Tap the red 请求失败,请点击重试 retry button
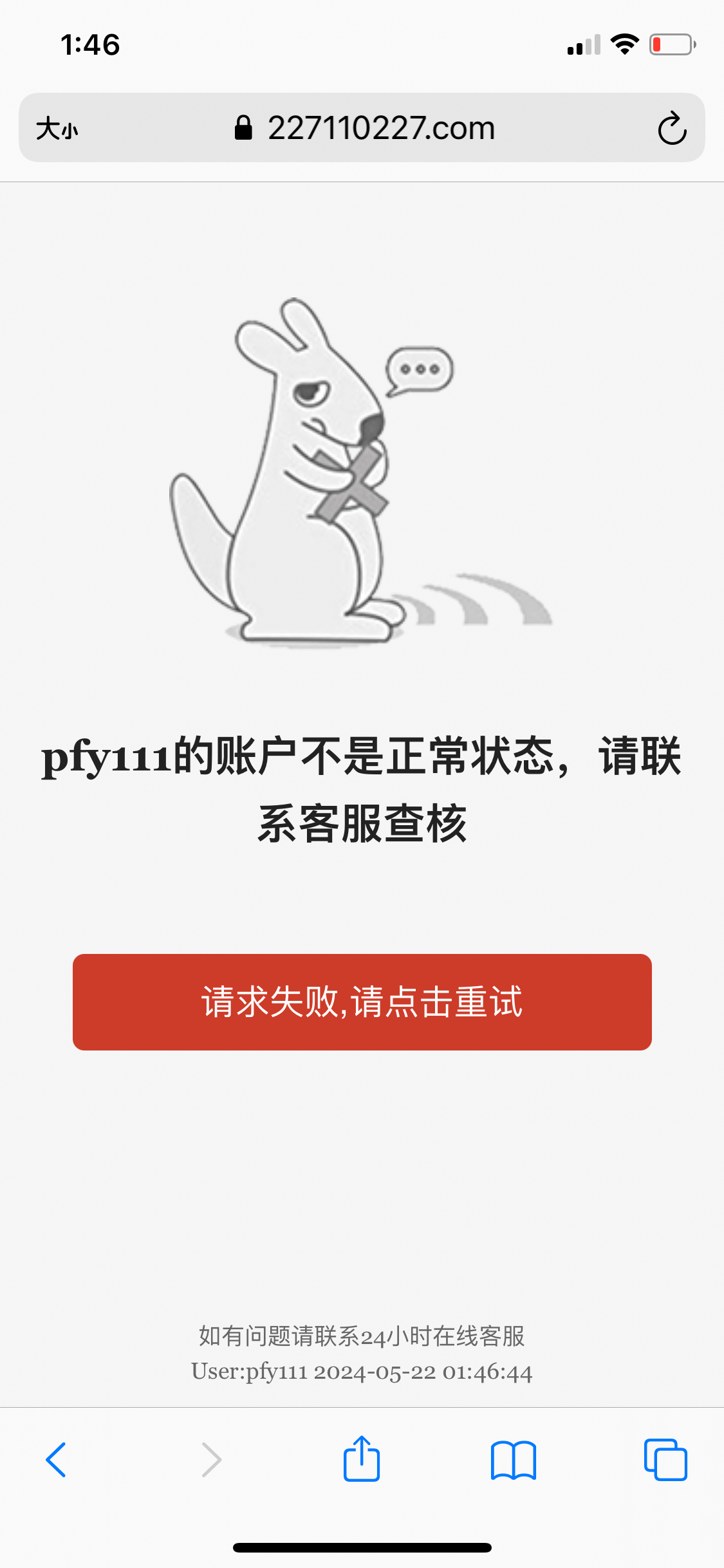Image resolution: width=724 pixels, height=1568 pixels. pyautogui.click(x=362, y=1002)
